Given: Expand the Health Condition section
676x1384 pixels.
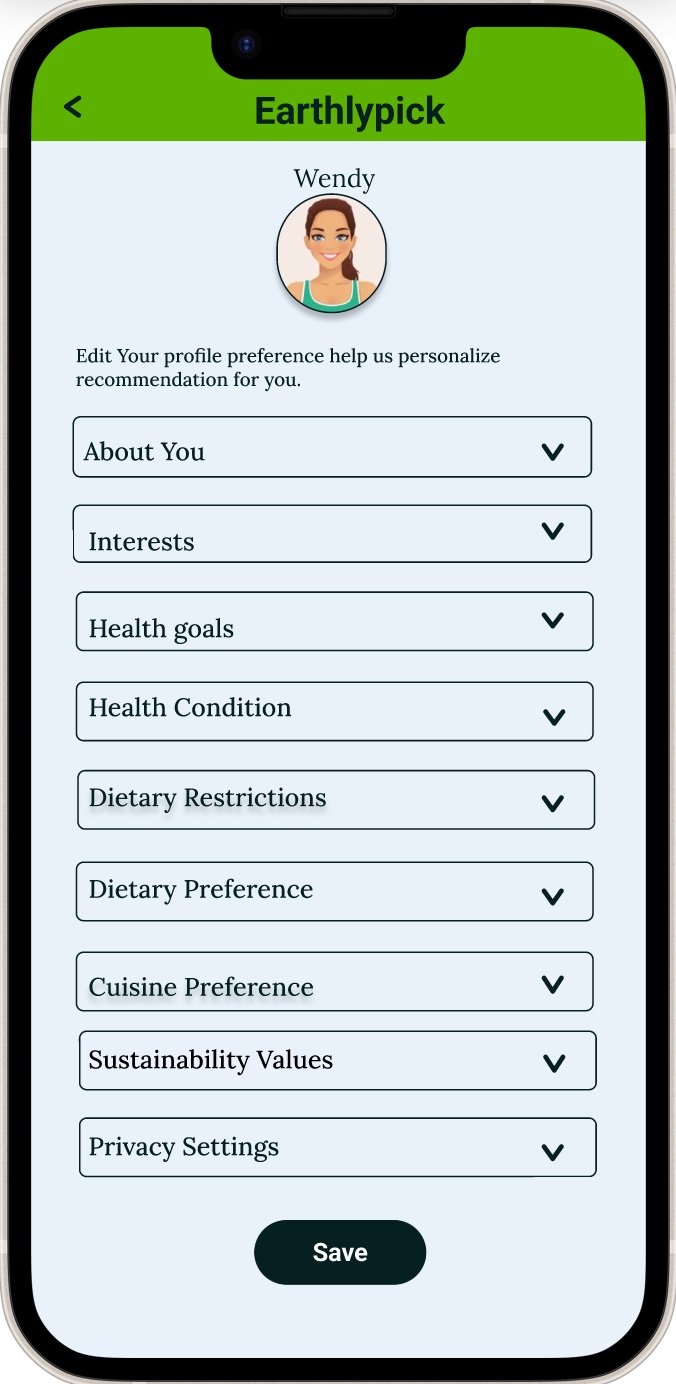Looking at the screenshot, I should [x=334, y=711].
